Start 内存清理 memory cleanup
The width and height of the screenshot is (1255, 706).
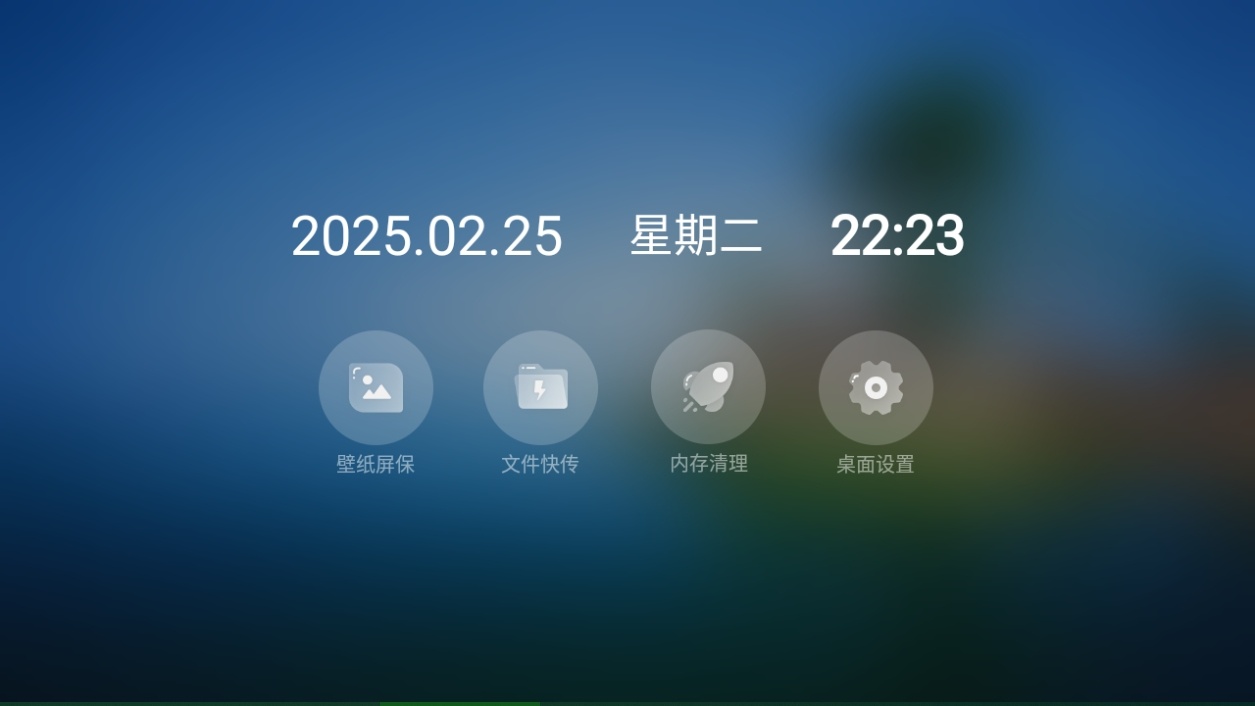coord(708,388)
